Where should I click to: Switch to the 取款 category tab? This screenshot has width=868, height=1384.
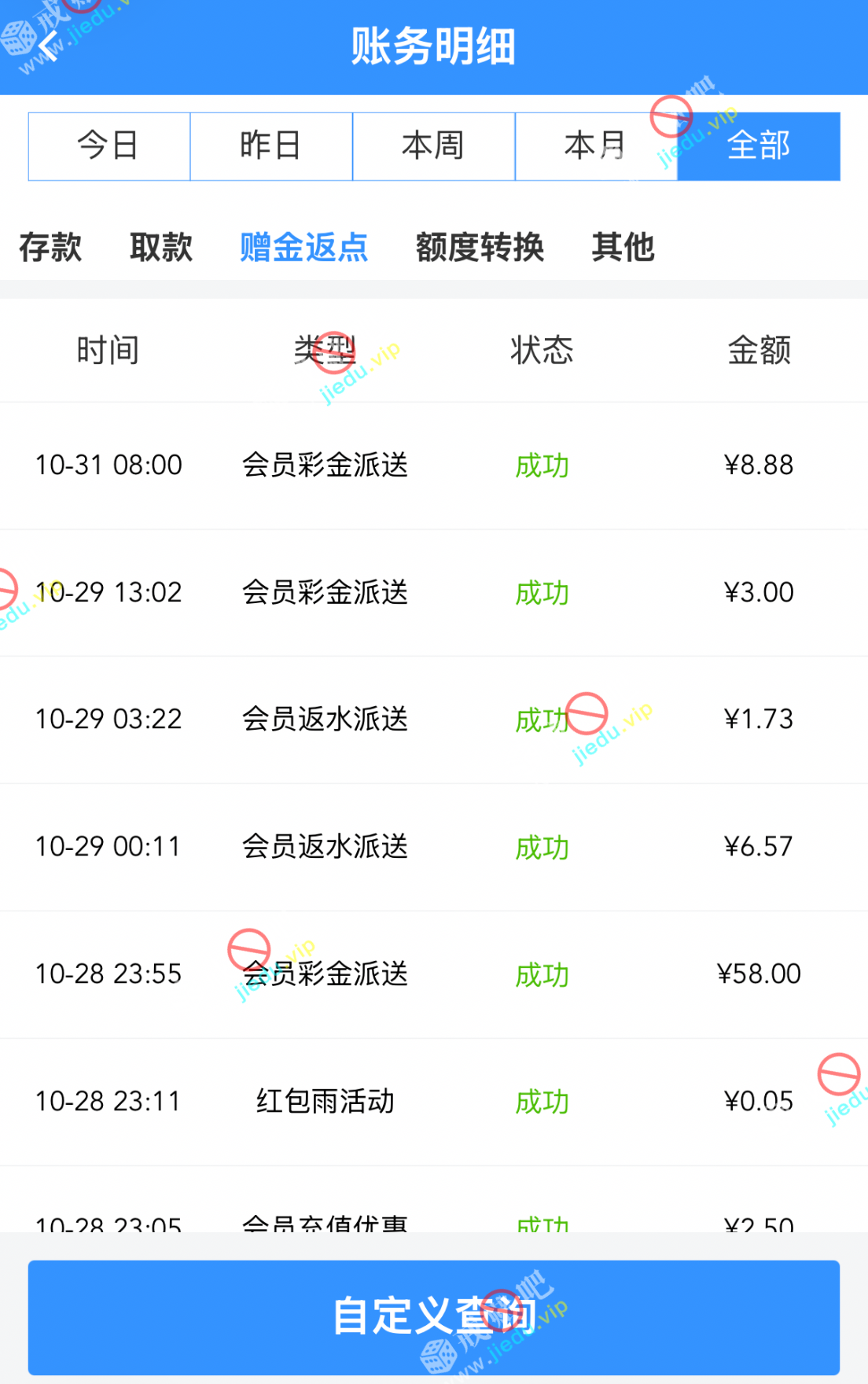tap(161, 248)
